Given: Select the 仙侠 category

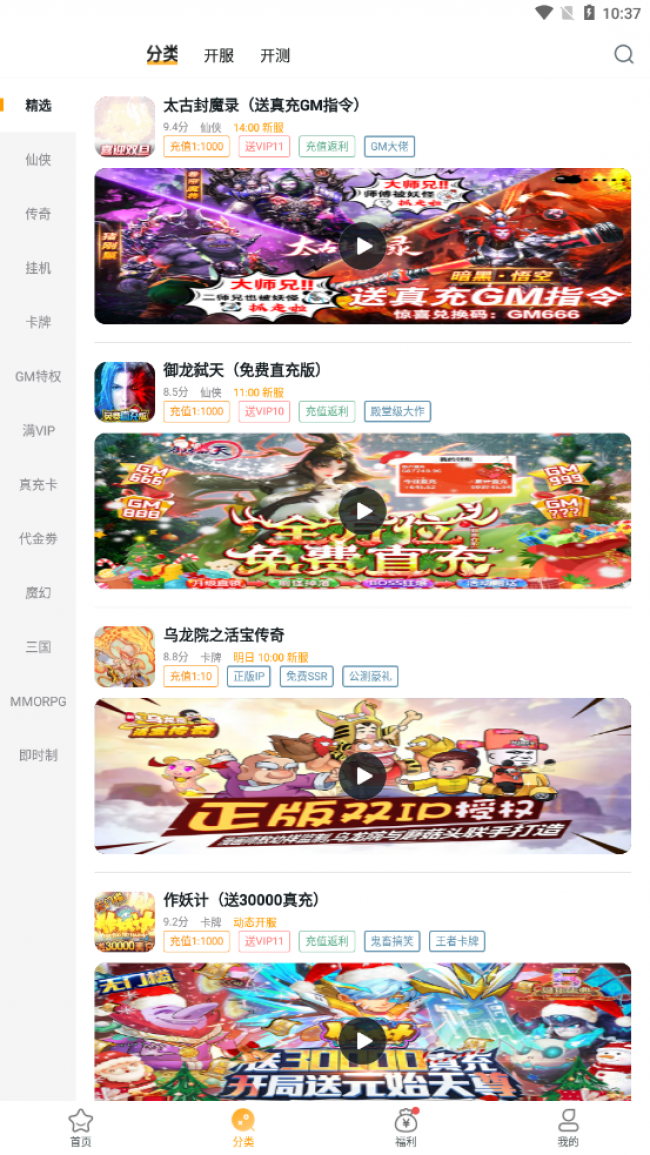Looking at the screenshot, I should pyautogui.click(x=38, y=159).
